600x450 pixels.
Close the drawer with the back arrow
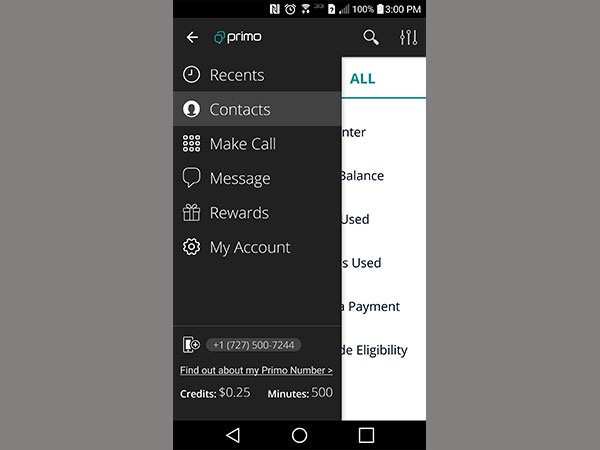point(192,38)
